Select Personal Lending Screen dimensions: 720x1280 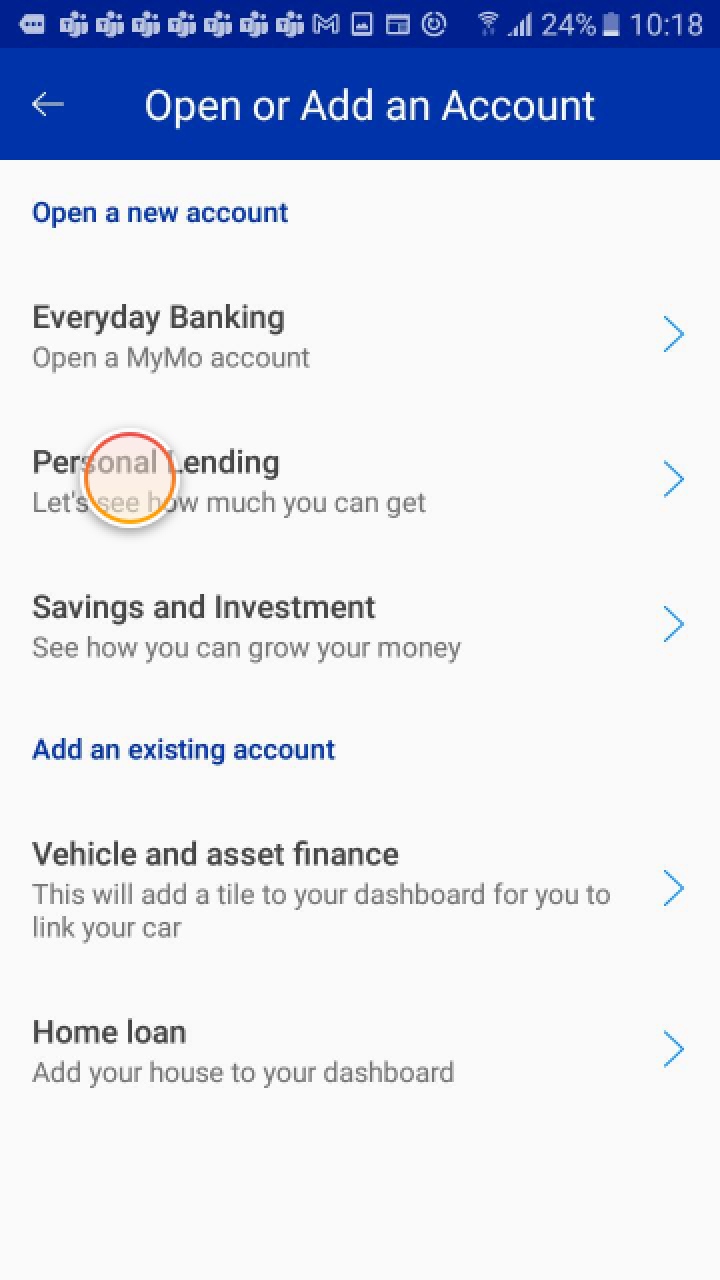coord(358,481)
